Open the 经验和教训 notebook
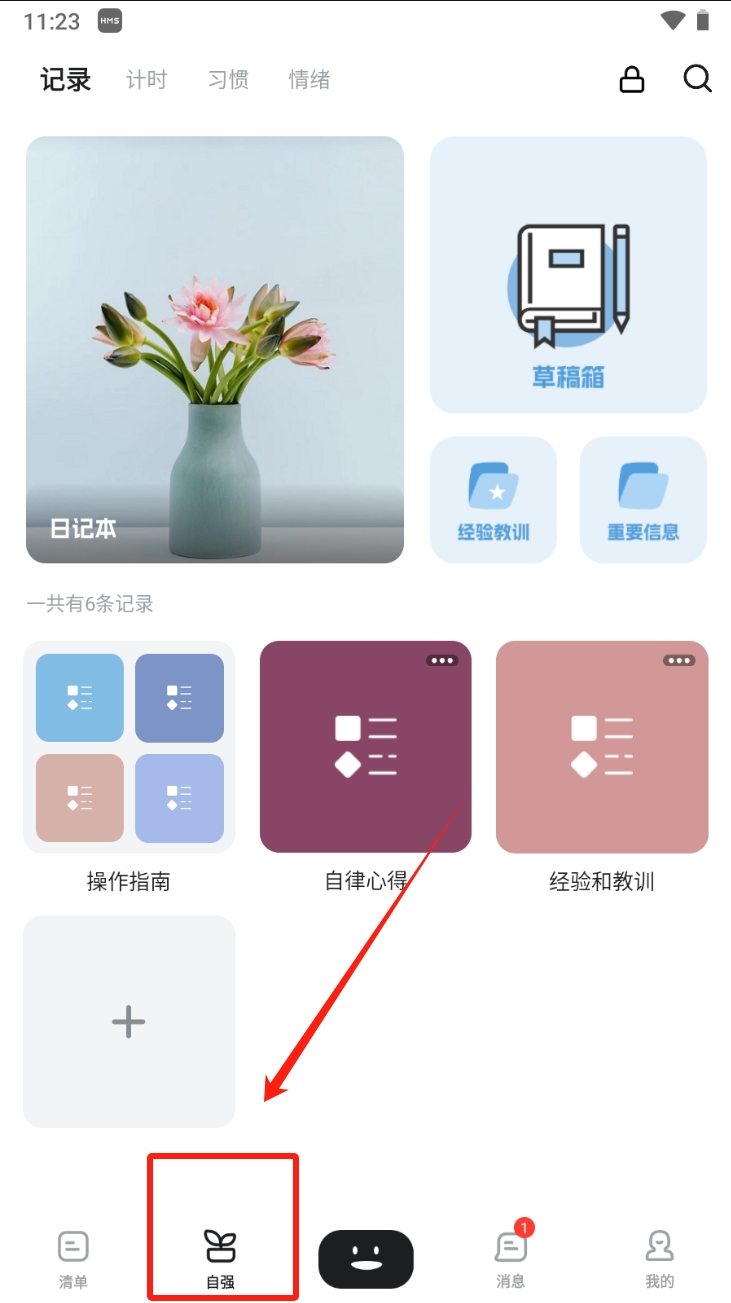Screen dimensions: 731x1303 [x=602, y=747]
